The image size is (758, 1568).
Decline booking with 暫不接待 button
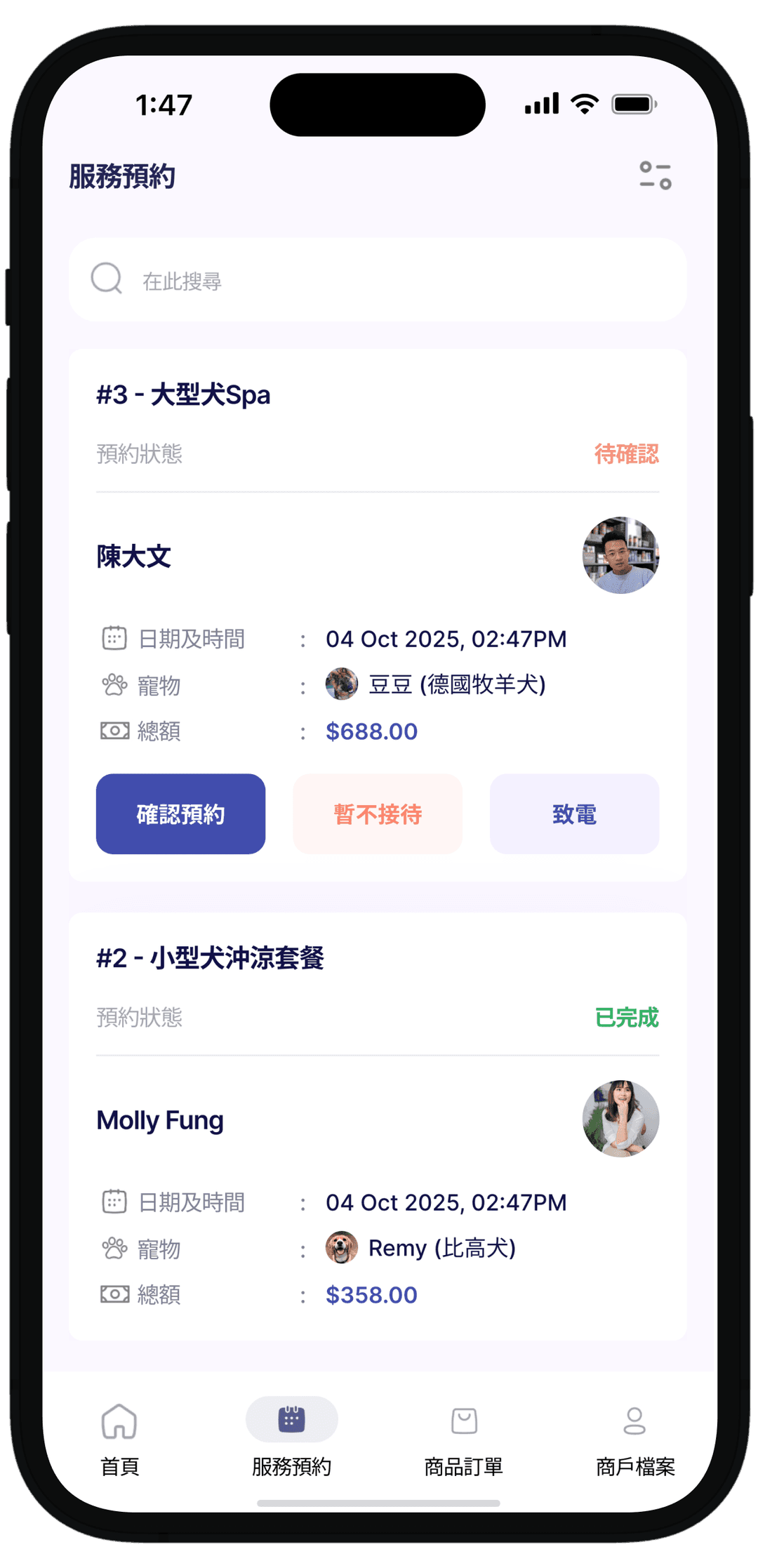pos(378,814)
